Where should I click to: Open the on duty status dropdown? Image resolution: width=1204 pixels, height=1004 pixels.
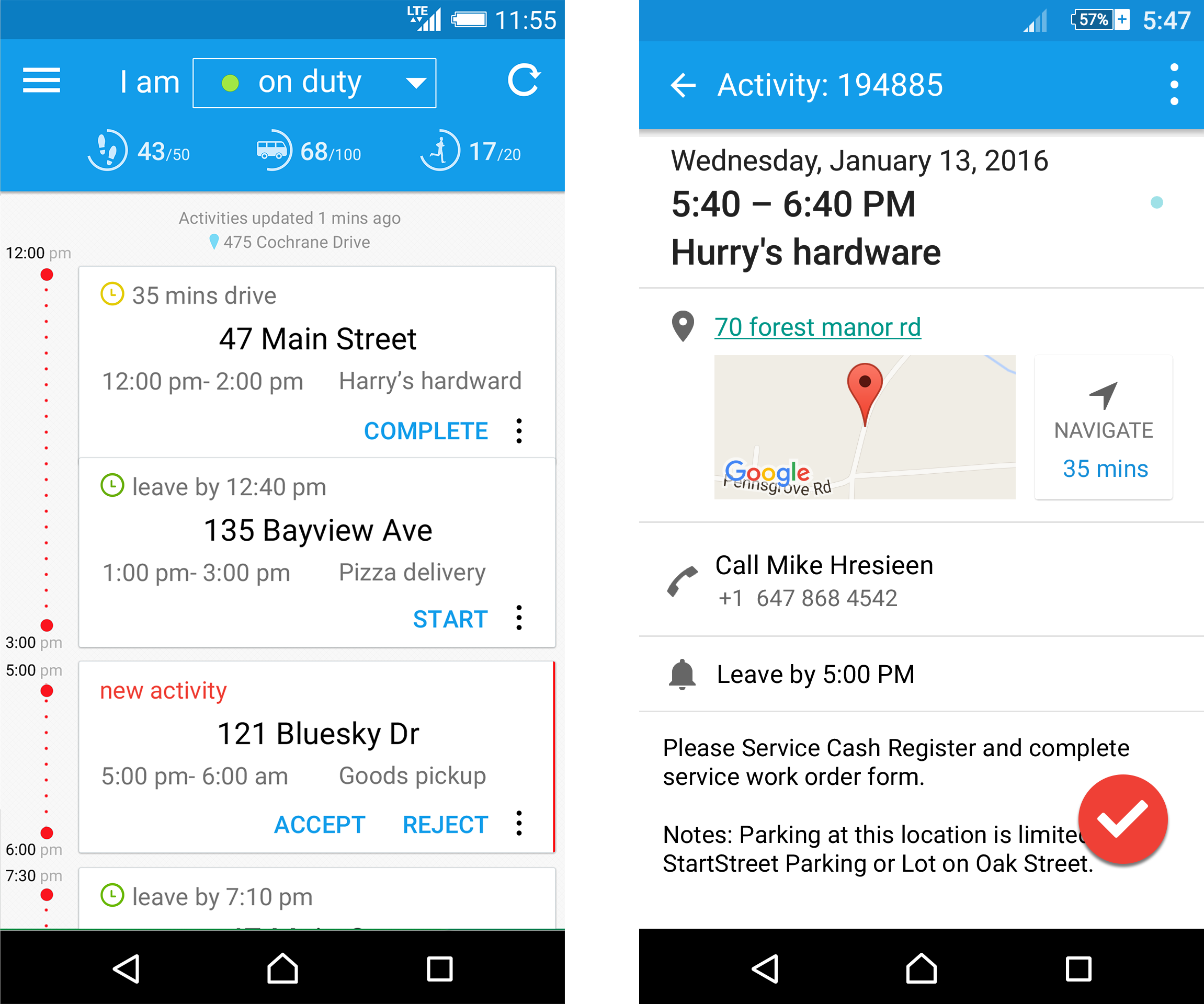[314, 83]
